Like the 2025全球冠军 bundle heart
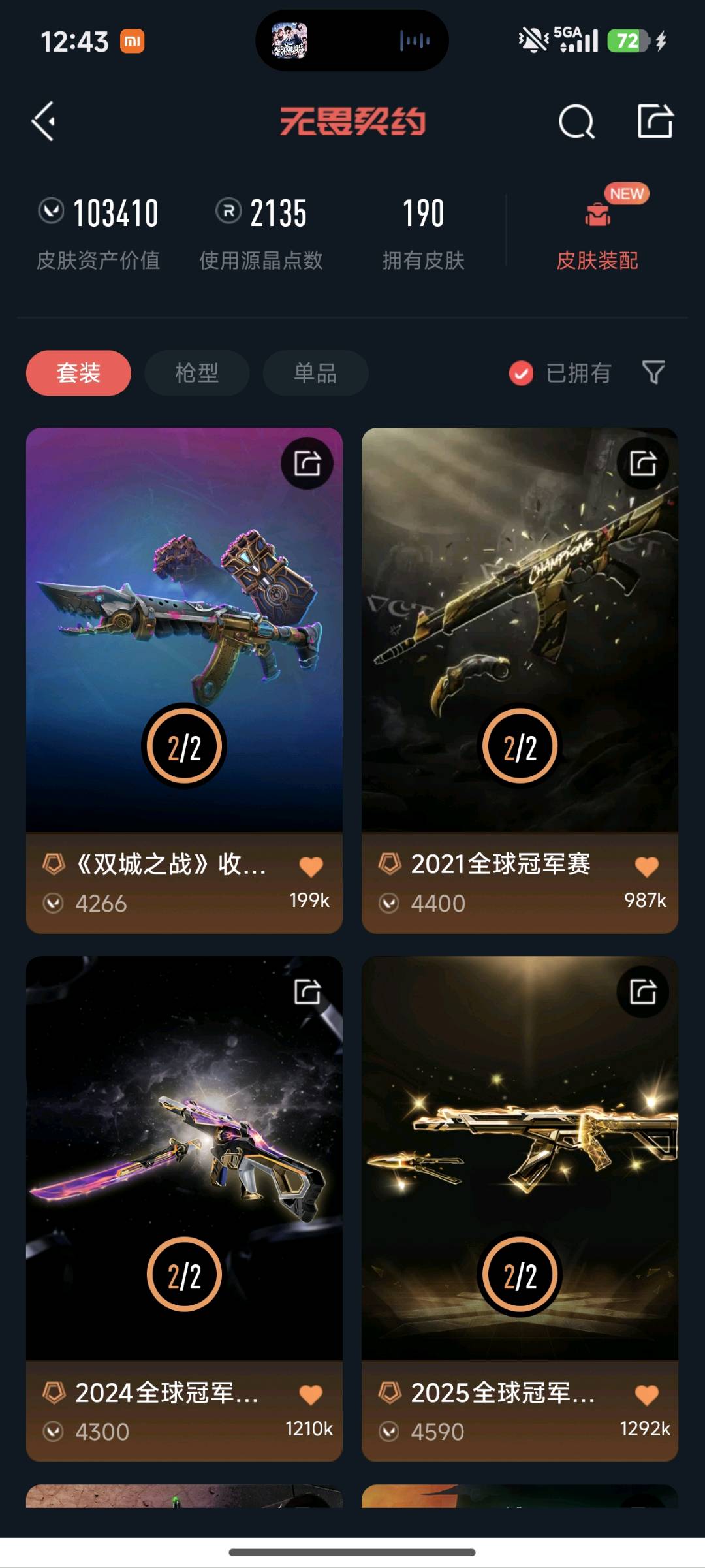 (x=646, y=1395)
